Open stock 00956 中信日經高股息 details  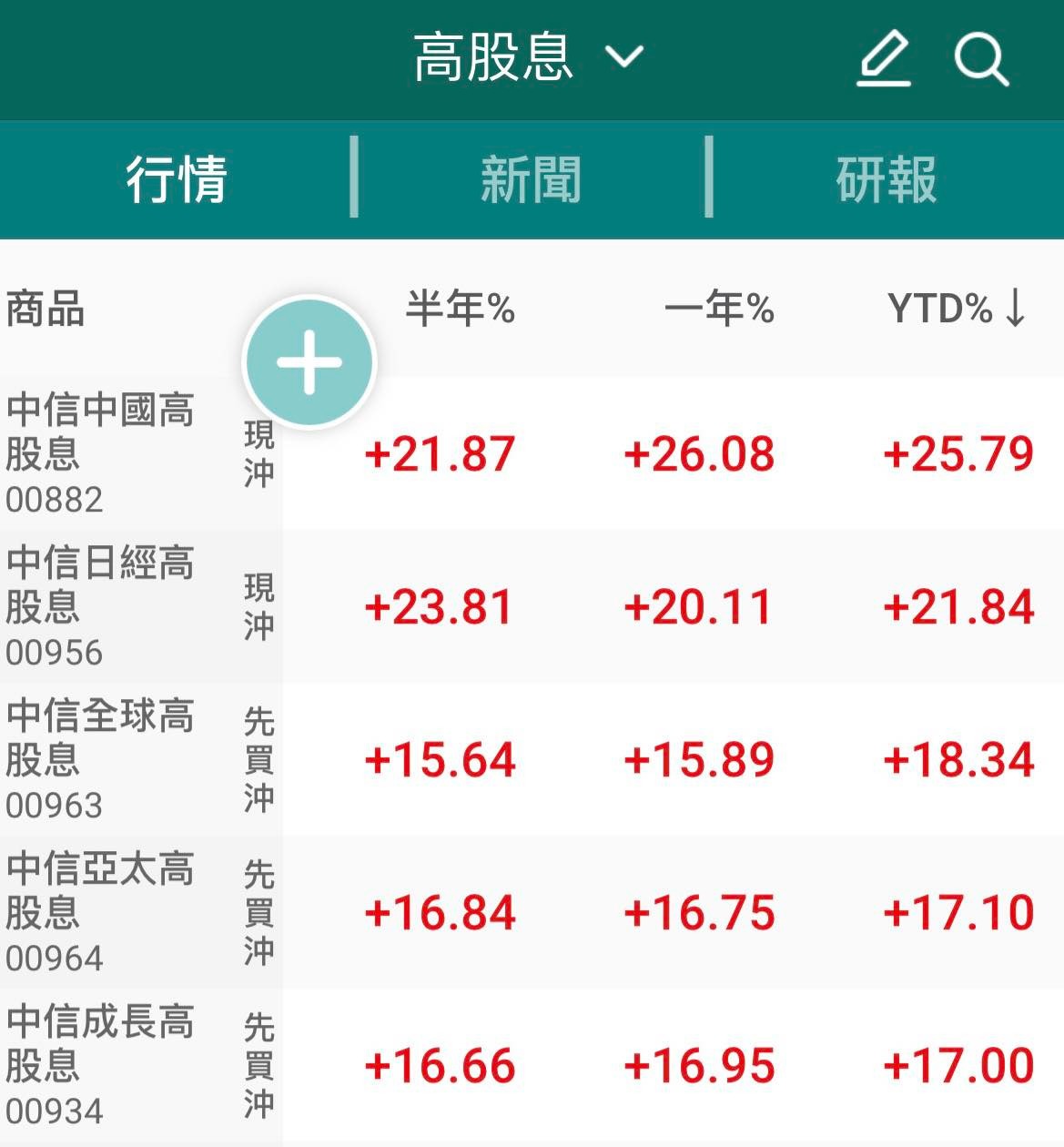click(100, 604)
